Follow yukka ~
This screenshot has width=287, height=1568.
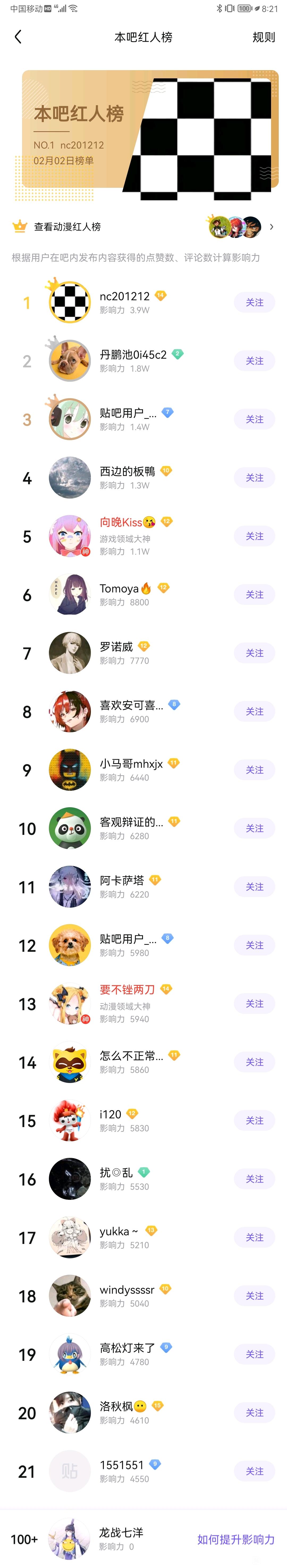coord(254,1238)
